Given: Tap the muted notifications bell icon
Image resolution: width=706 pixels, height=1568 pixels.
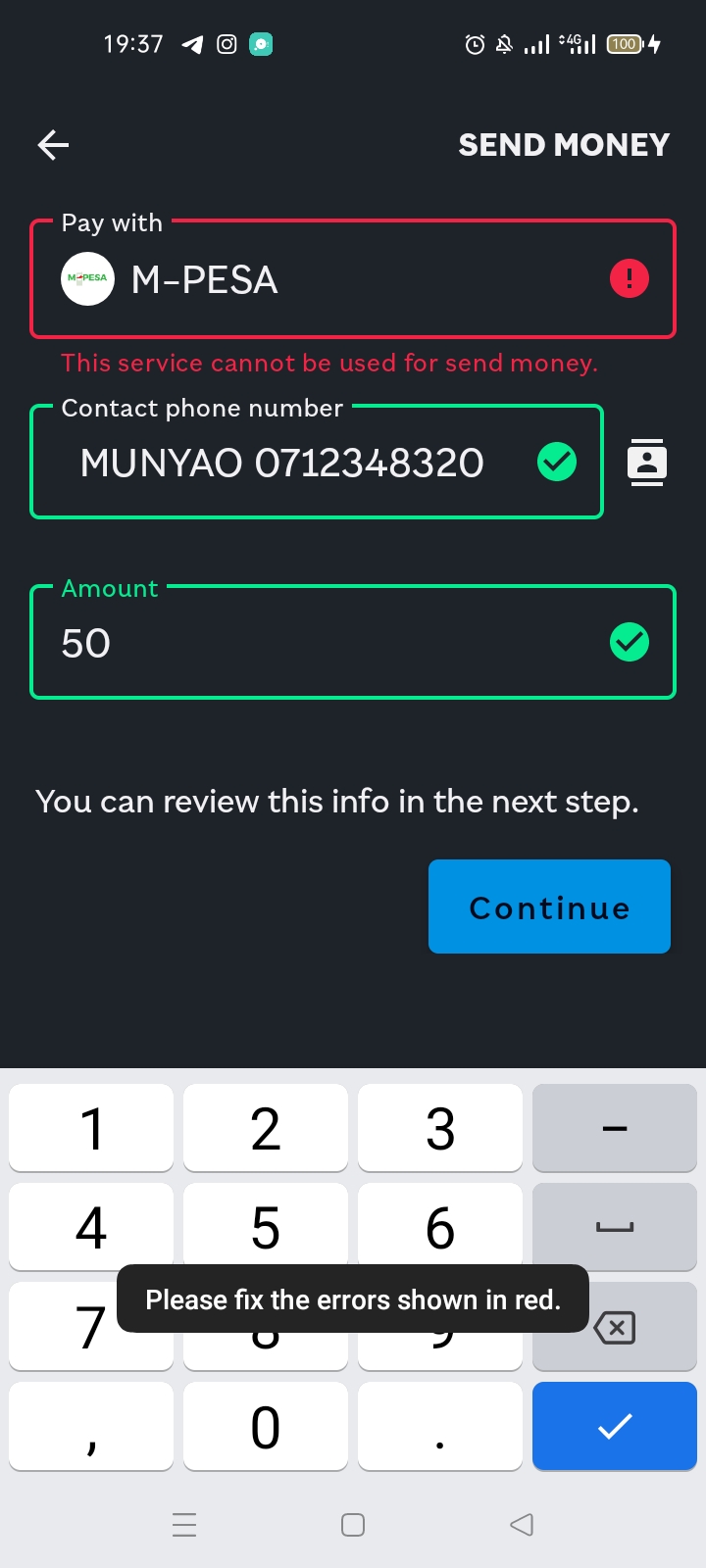Looking at the screenshot, I should pyautogui.click(x=503, y=44).
